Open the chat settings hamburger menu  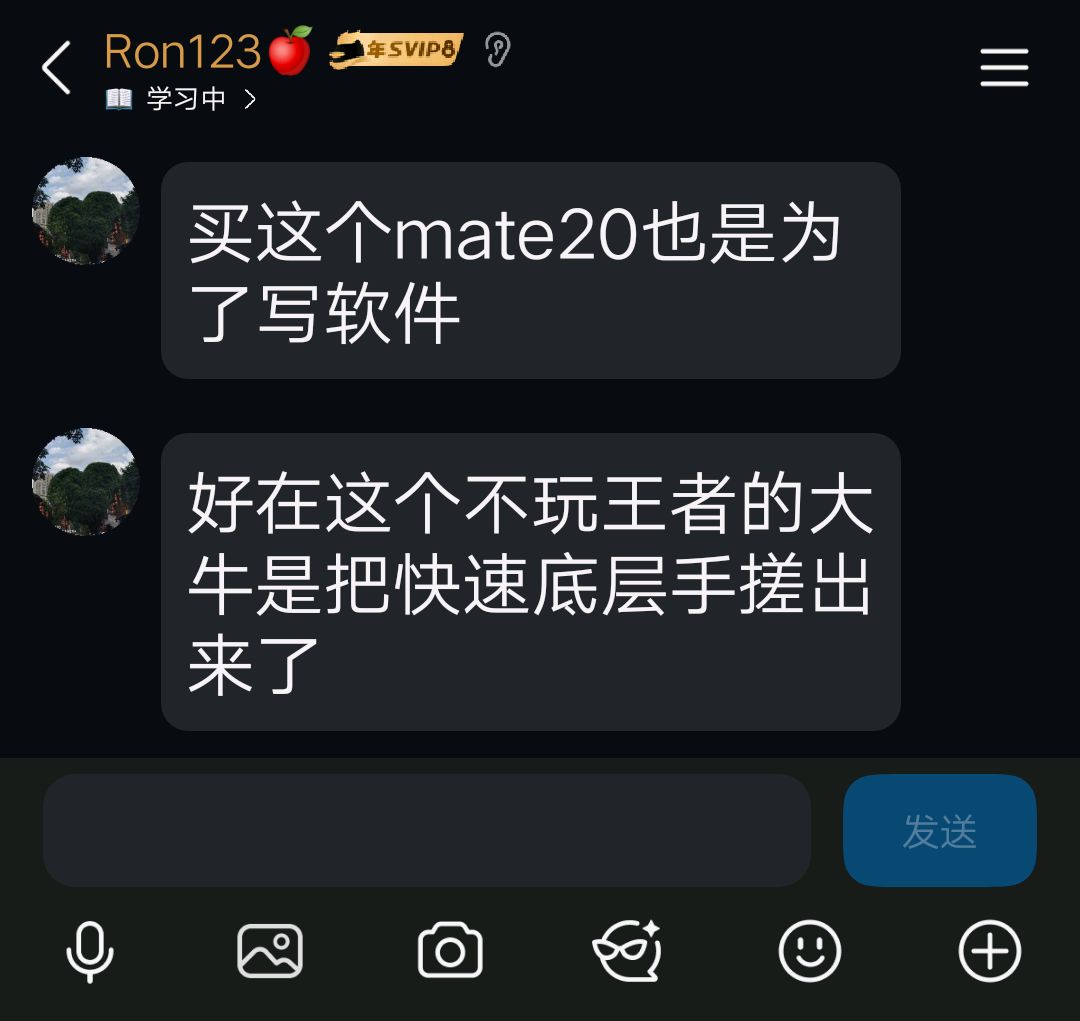tap(1004, 68)
